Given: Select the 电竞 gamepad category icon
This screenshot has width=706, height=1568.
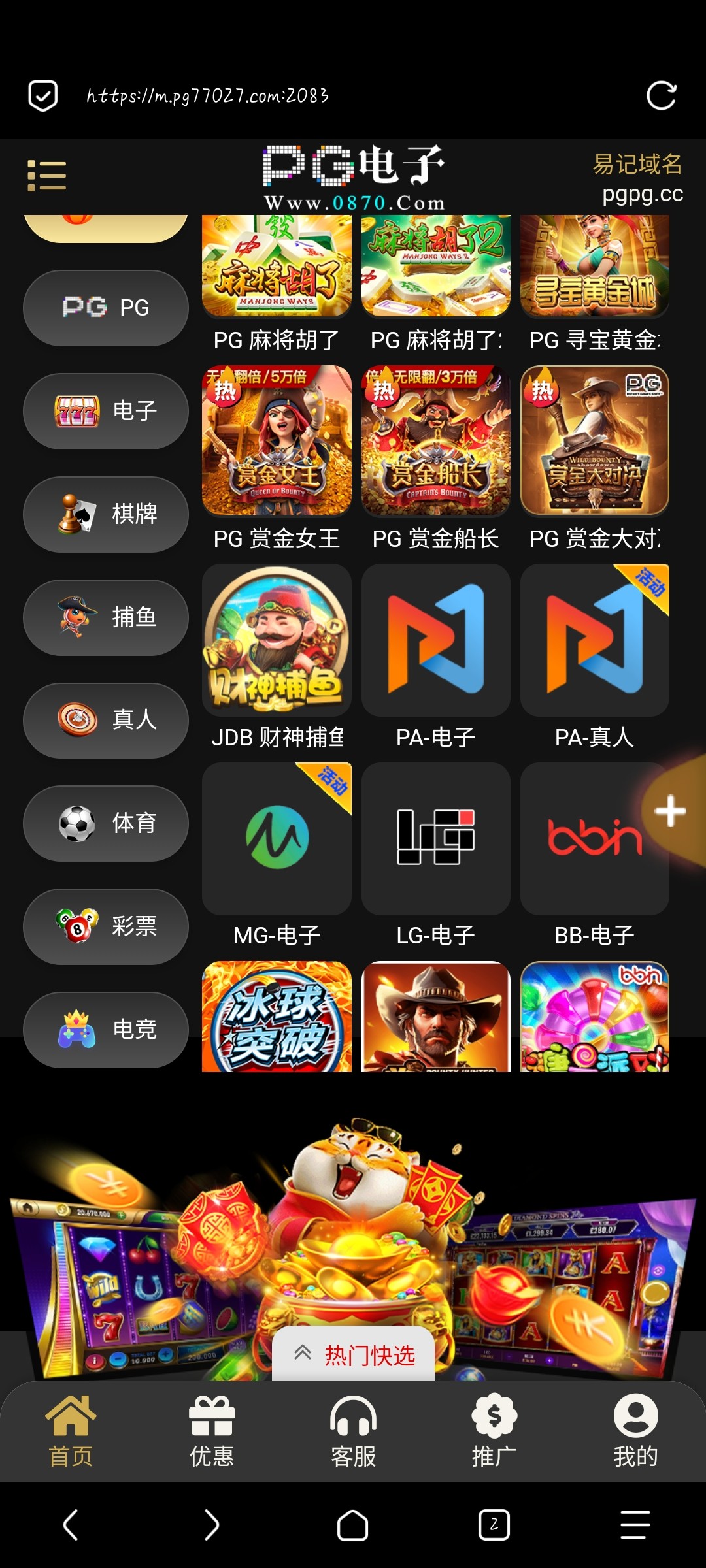Looking at the screenshot, I should coord(105,1030).
